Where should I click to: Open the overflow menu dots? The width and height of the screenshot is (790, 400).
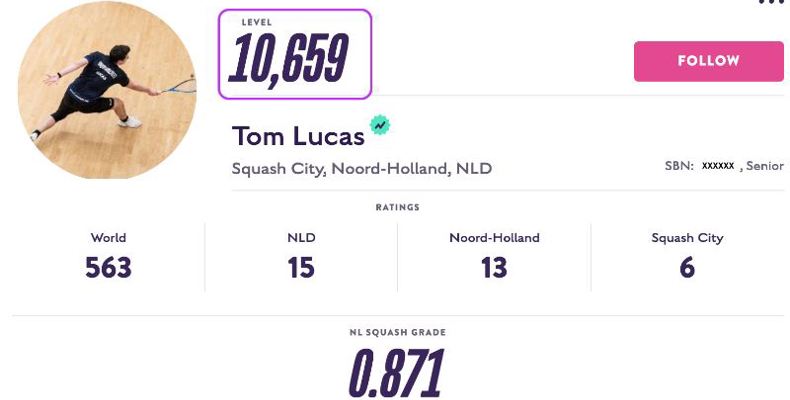tap(771, 3)
